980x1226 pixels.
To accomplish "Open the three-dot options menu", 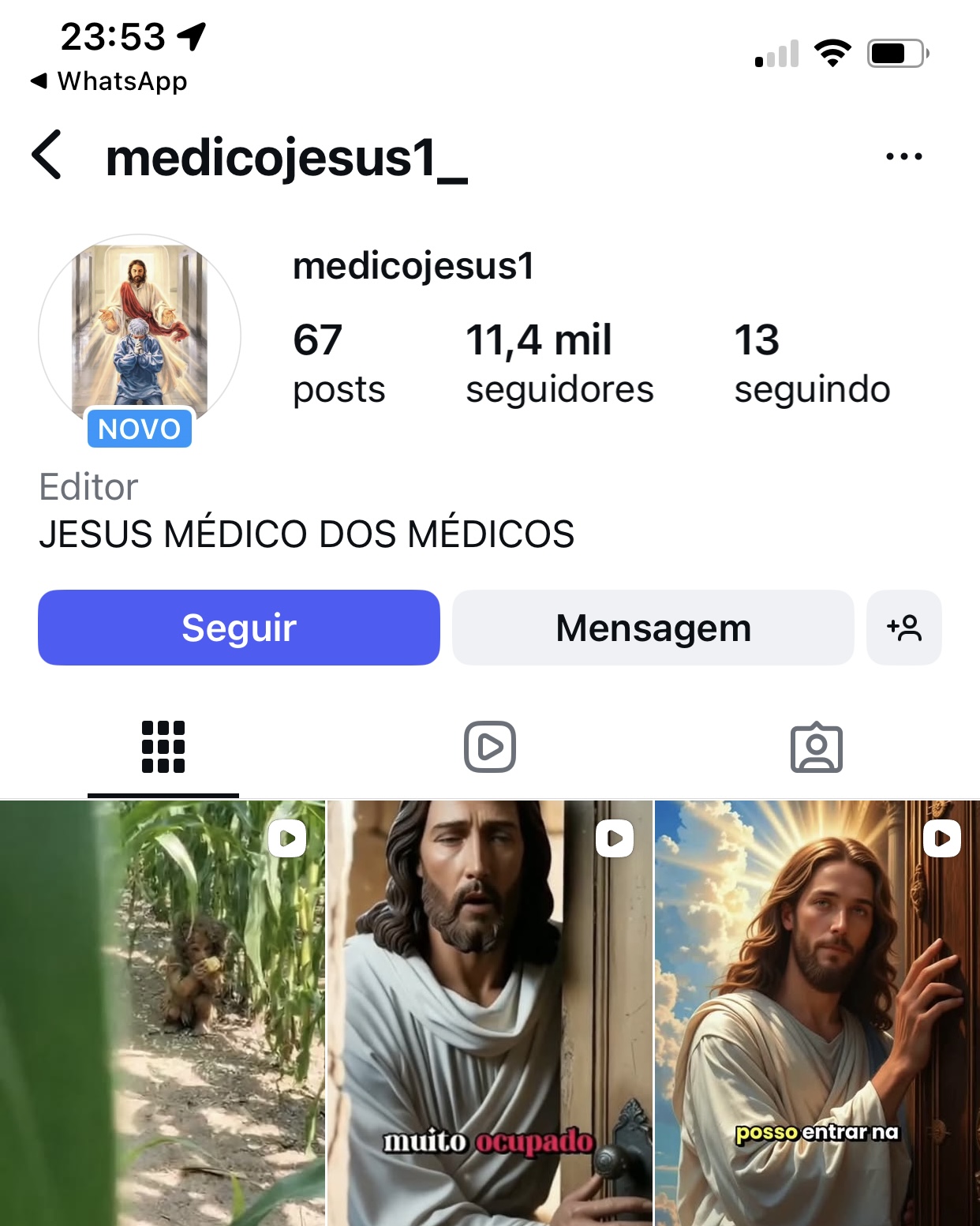I will click(x=903, y=156).
